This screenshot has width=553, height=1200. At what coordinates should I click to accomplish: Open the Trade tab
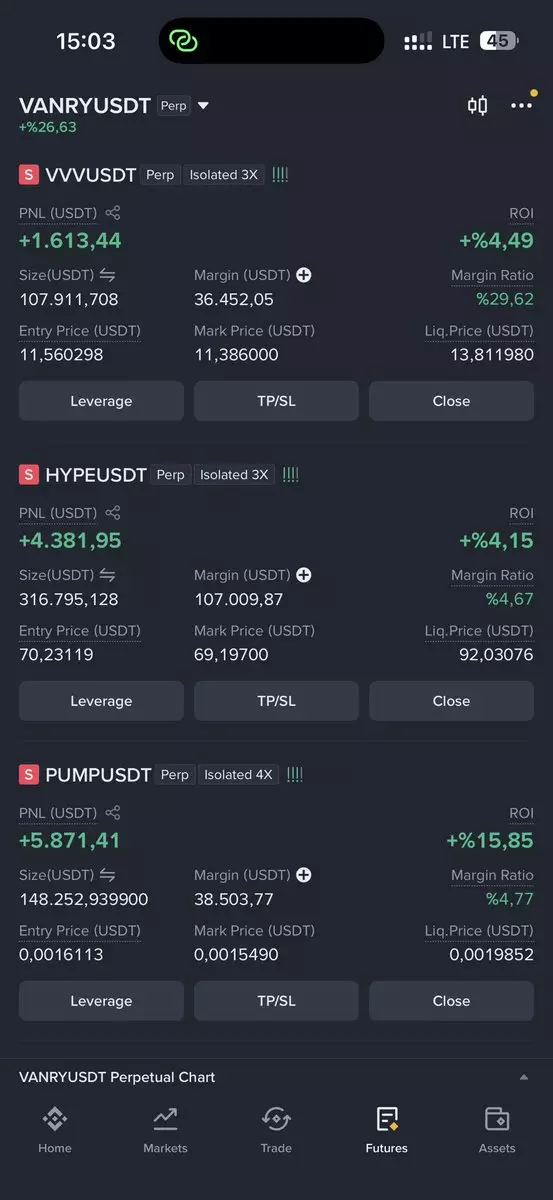click(x=276, y=1130)
